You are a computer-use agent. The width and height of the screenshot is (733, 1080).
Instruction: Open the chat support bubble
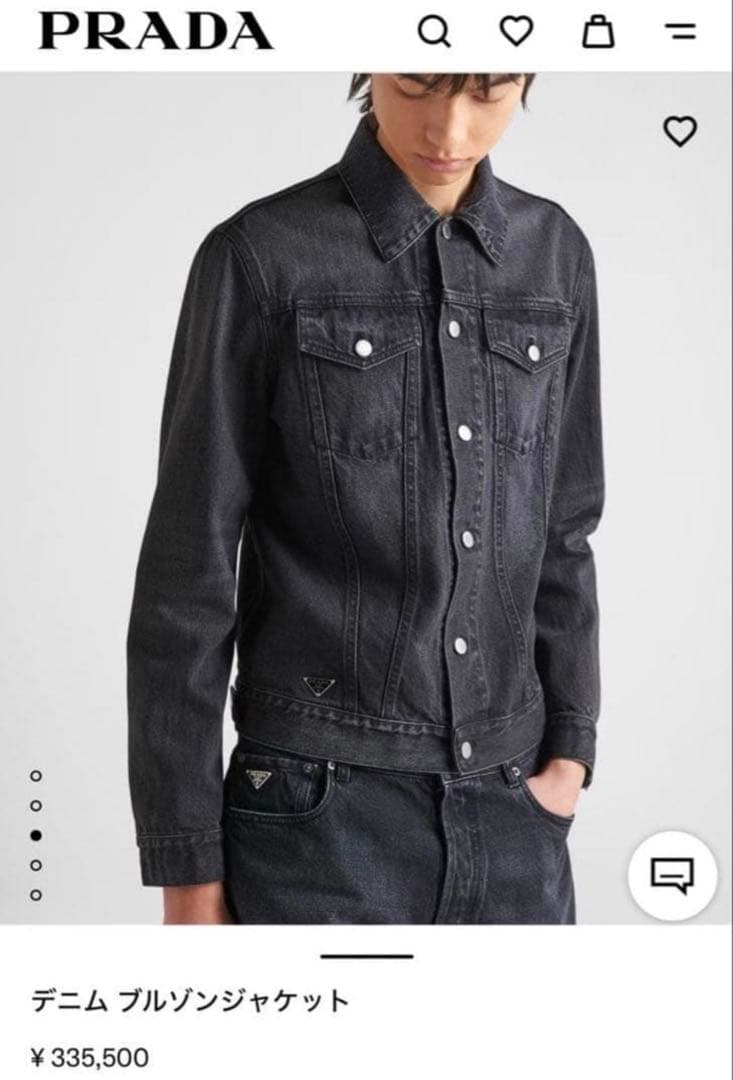point(672,875)
